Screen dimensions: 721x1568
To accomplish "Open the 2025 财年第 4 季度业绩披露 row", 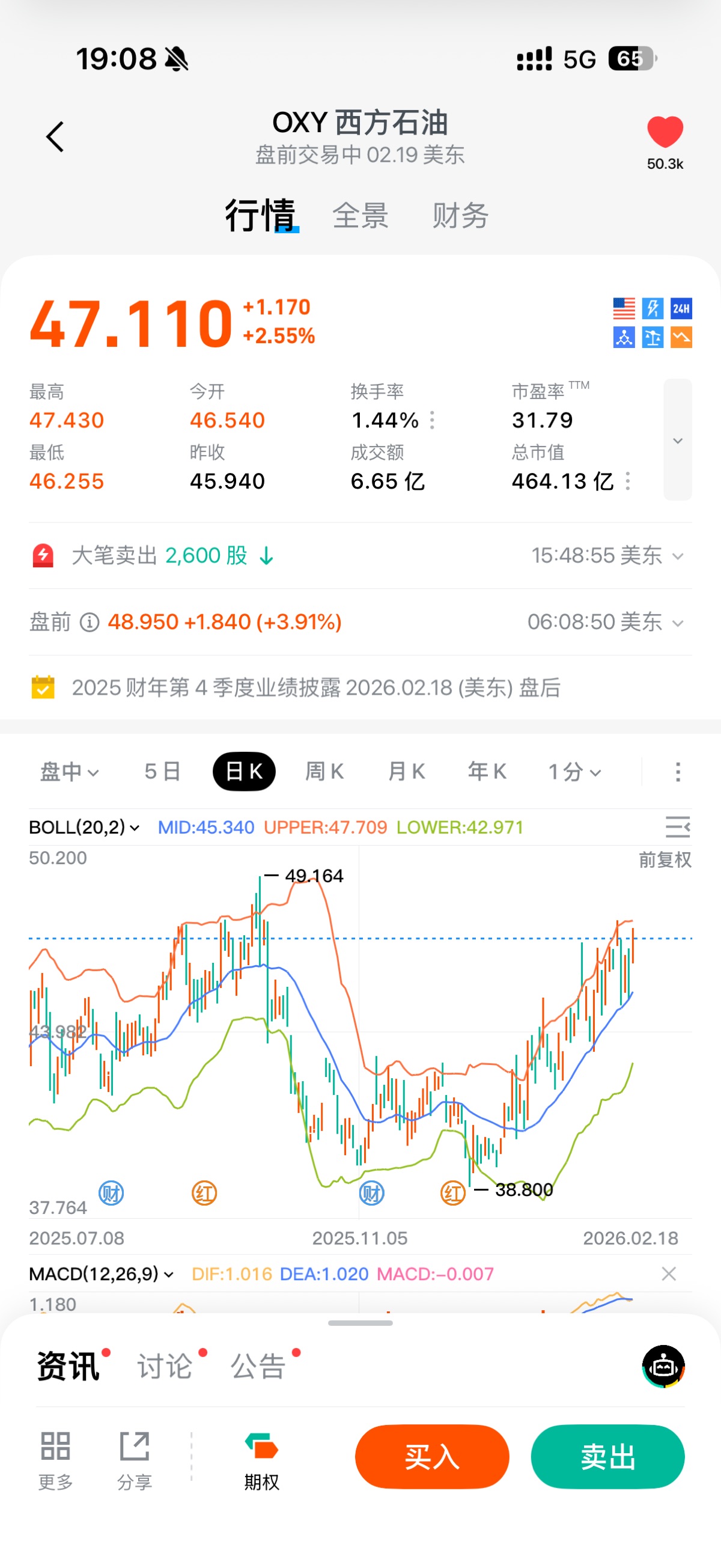I will (317, 688).
